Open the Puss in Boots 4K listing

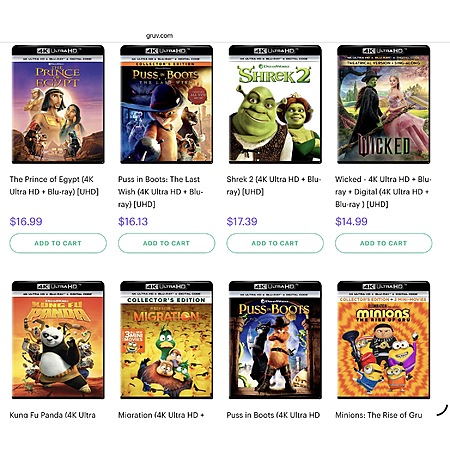(275, 340)
